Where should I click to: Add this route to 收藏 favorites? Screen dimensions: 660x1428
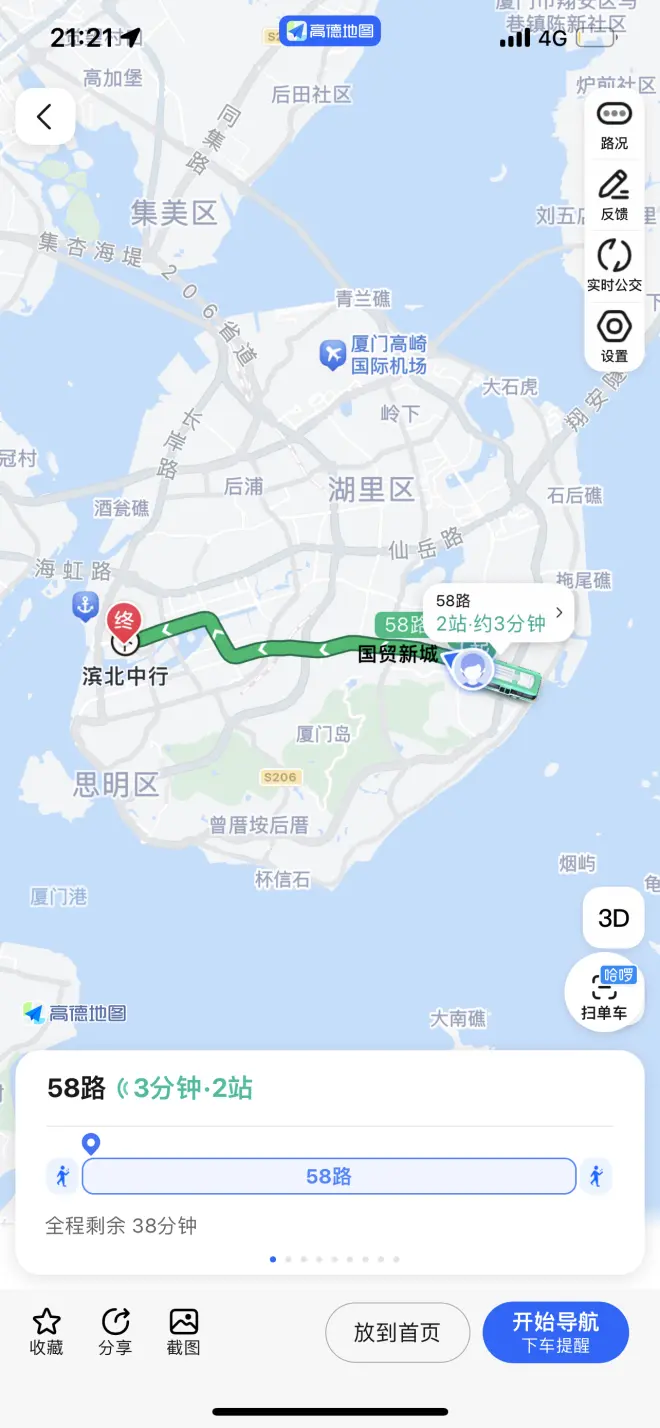click(46, 1332)
